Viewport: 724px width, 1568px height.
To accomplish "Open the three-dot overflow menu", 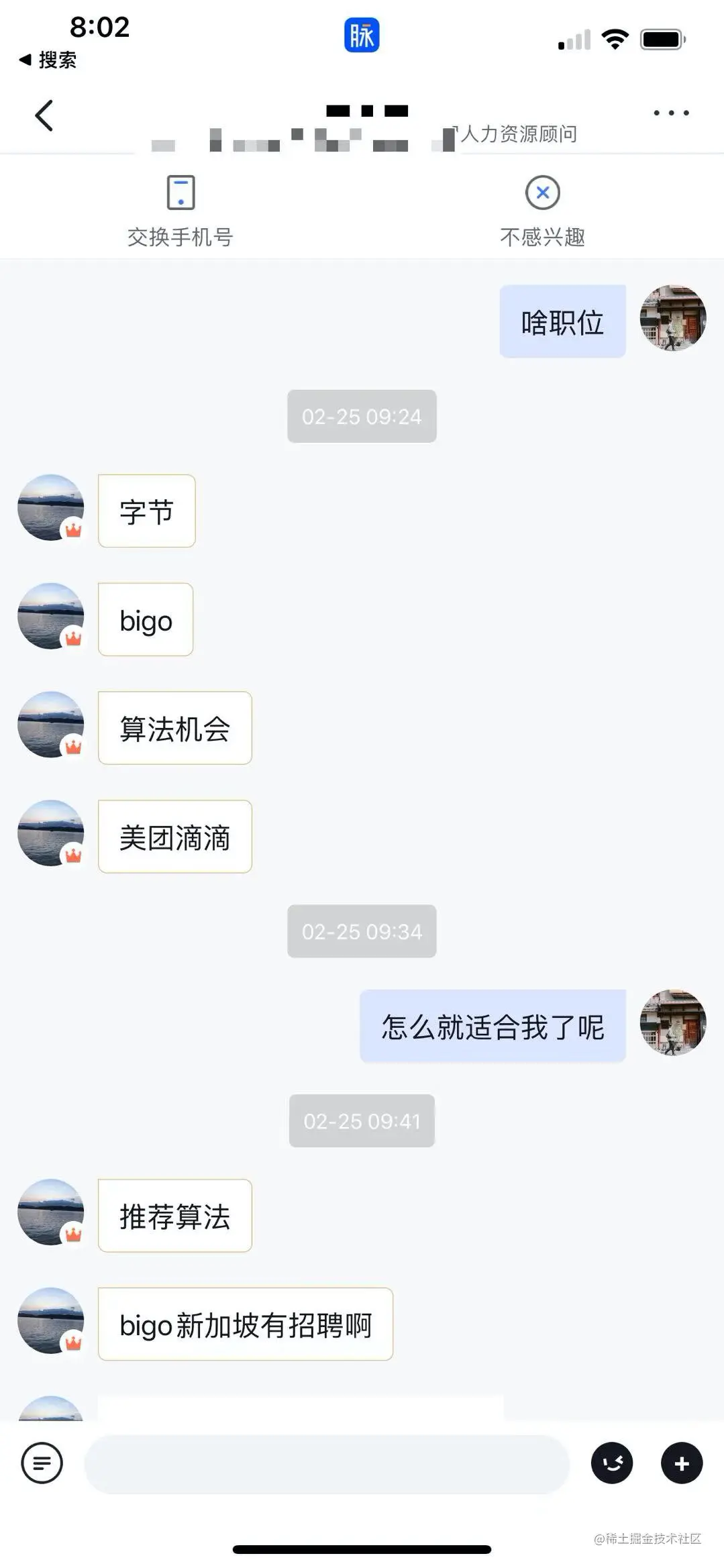I will coord(671,113).
